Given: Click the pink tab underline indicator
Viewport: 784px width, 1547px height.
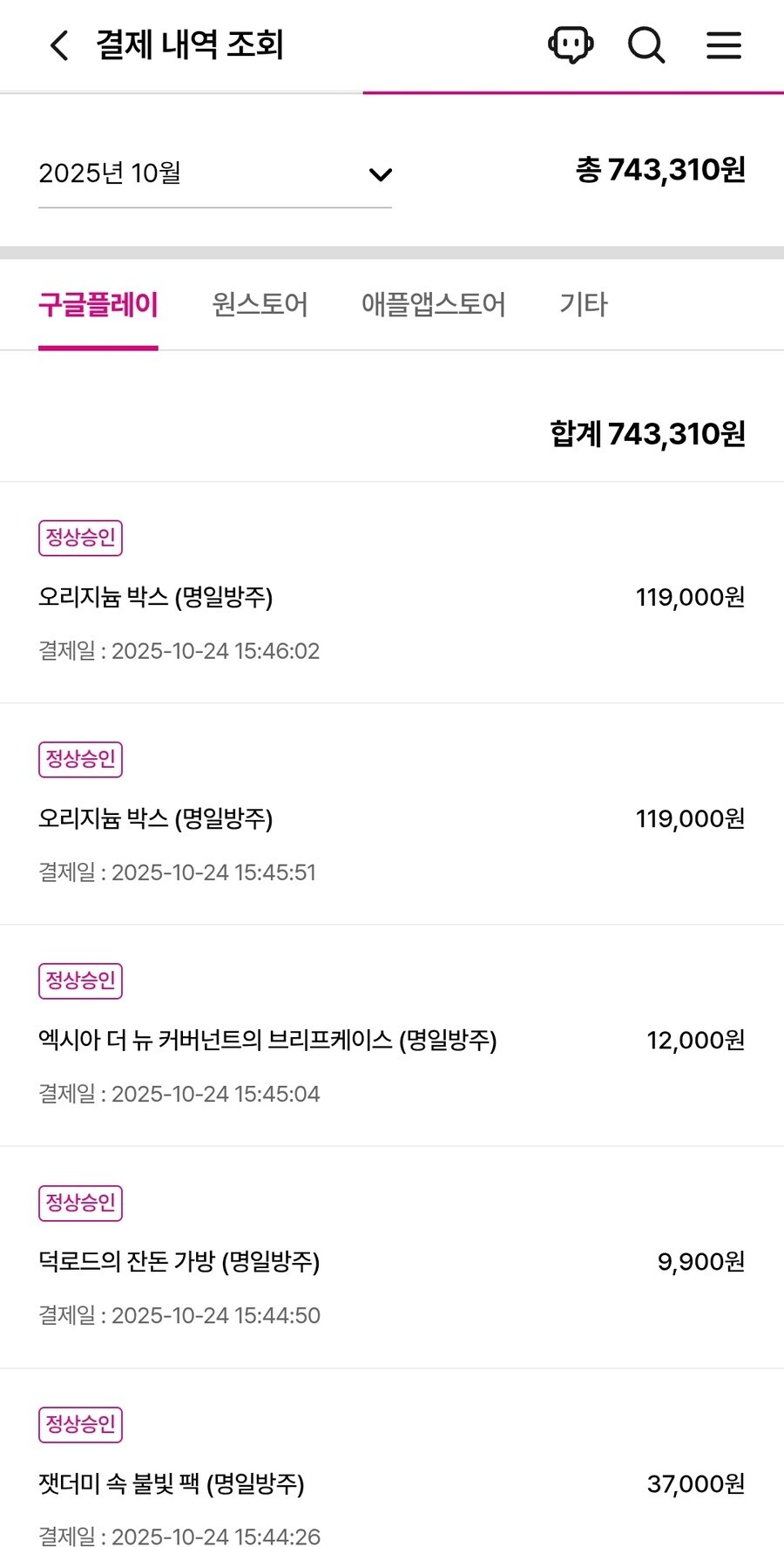Looking at the screenshot, I should [x=98, y=346].
